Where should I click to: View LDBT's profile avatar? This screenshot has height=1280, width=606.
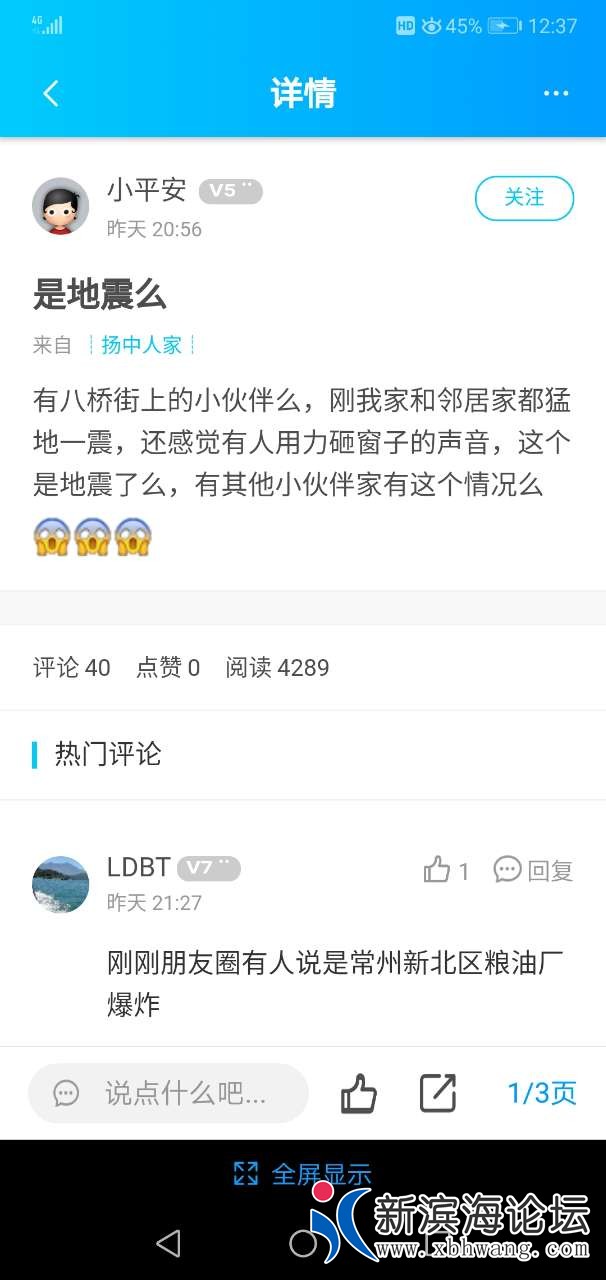pos(61,884)
